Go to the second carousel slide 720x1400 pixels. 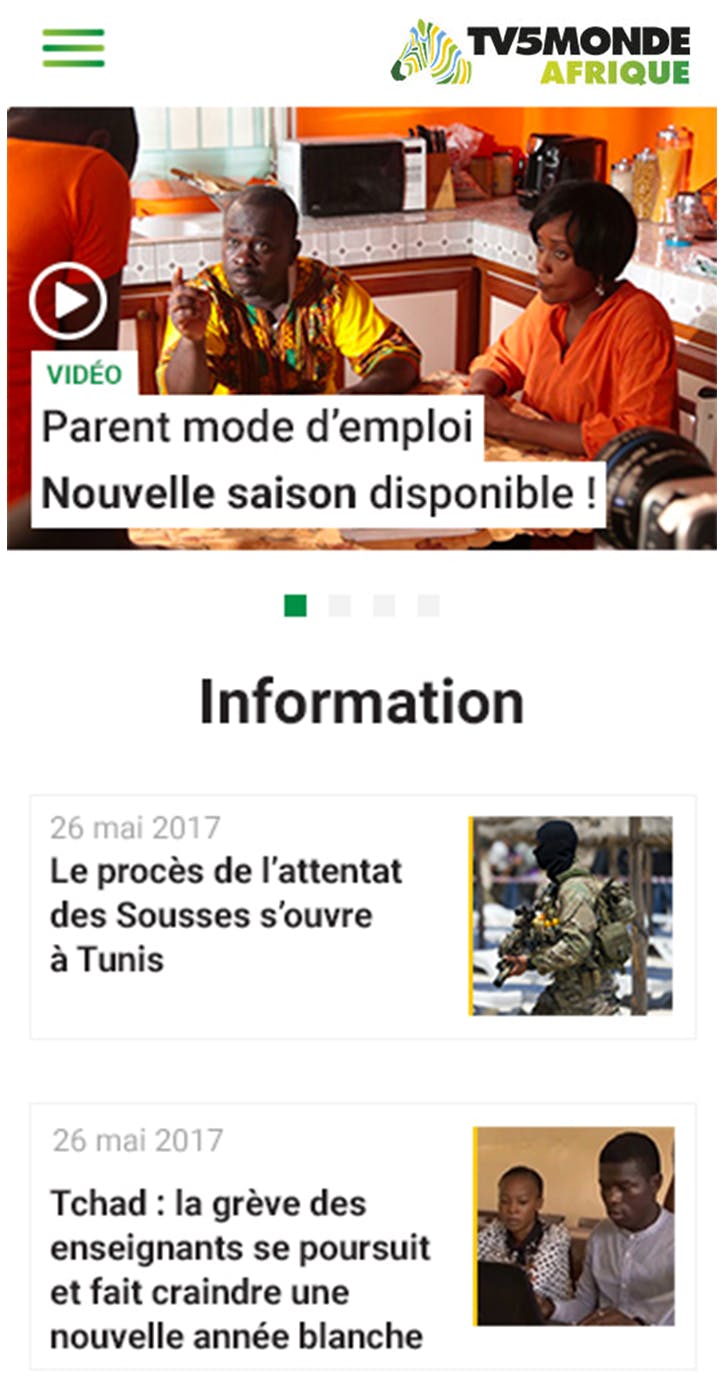pos(340,606)
